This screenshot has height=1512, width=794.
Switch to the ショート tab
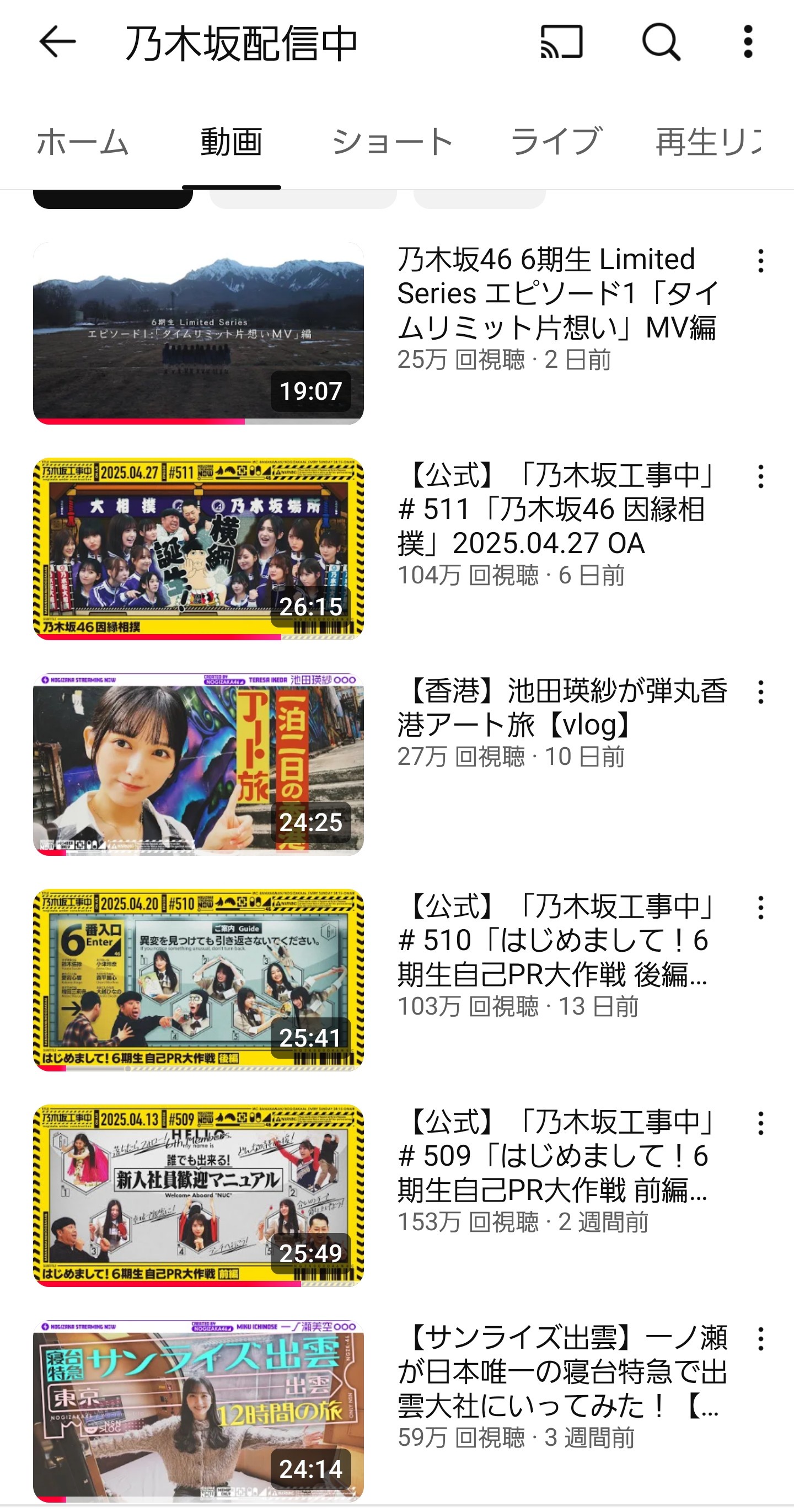click(392, 142)
